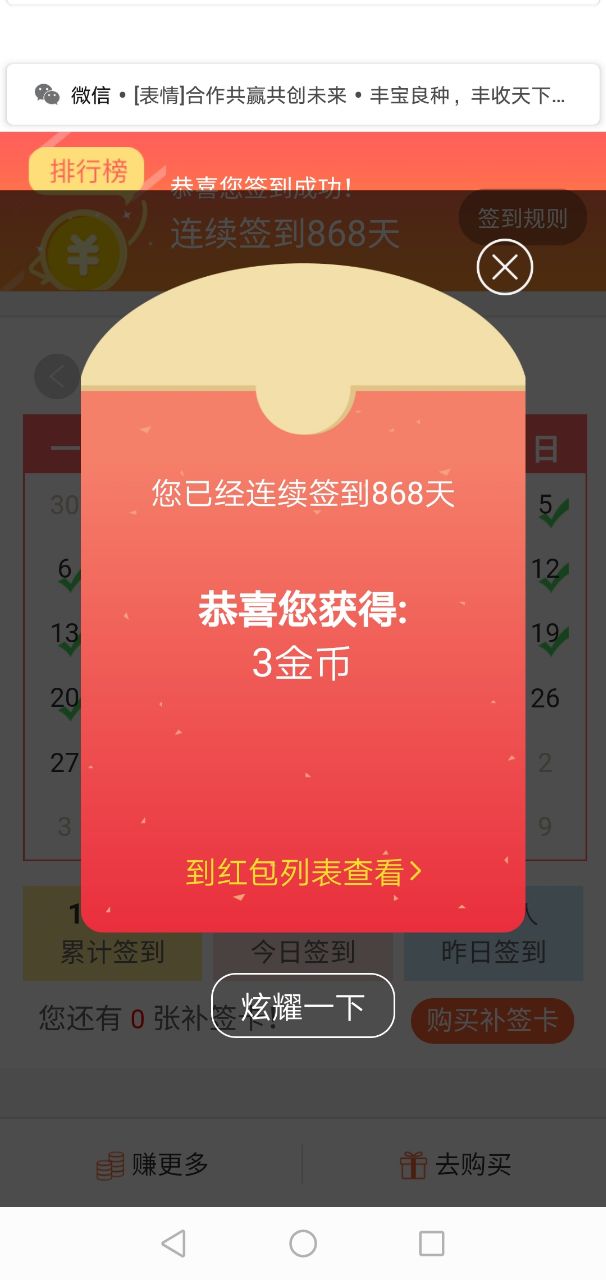Open the red envelope list link
This screenshot has width=606, height=1280.
(x=303, y=872)
